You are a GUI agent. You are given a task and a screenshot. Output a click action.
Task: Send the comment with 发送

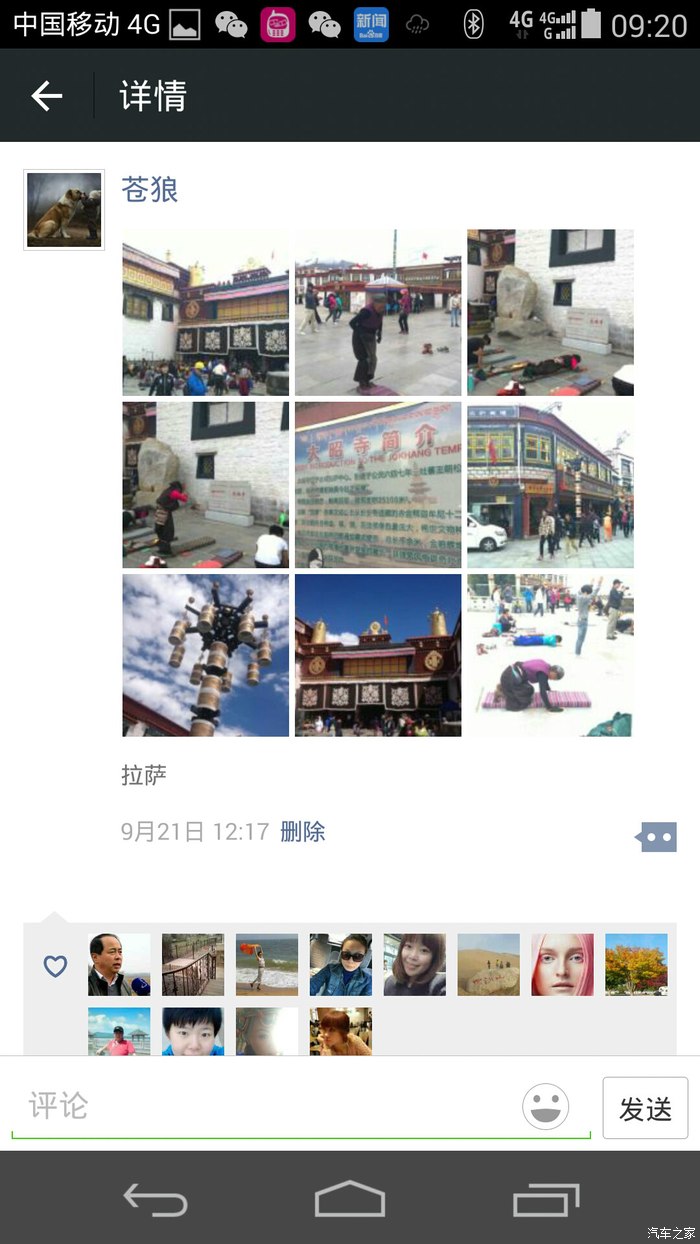click(645, 1108)
